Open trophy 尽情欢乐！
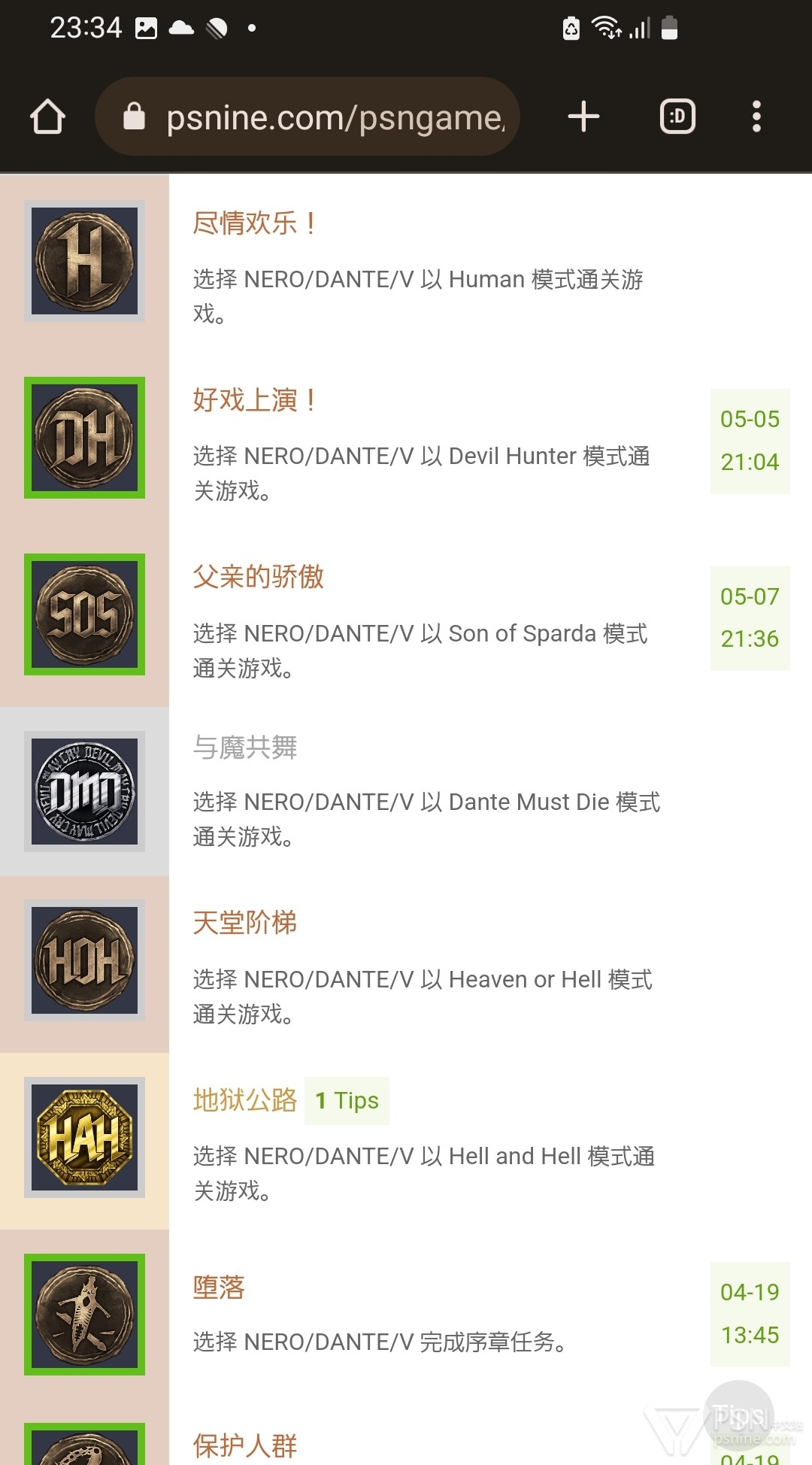Image resolution: width=812 pixels, height=1465 pixels. click(x=255, y=223)
